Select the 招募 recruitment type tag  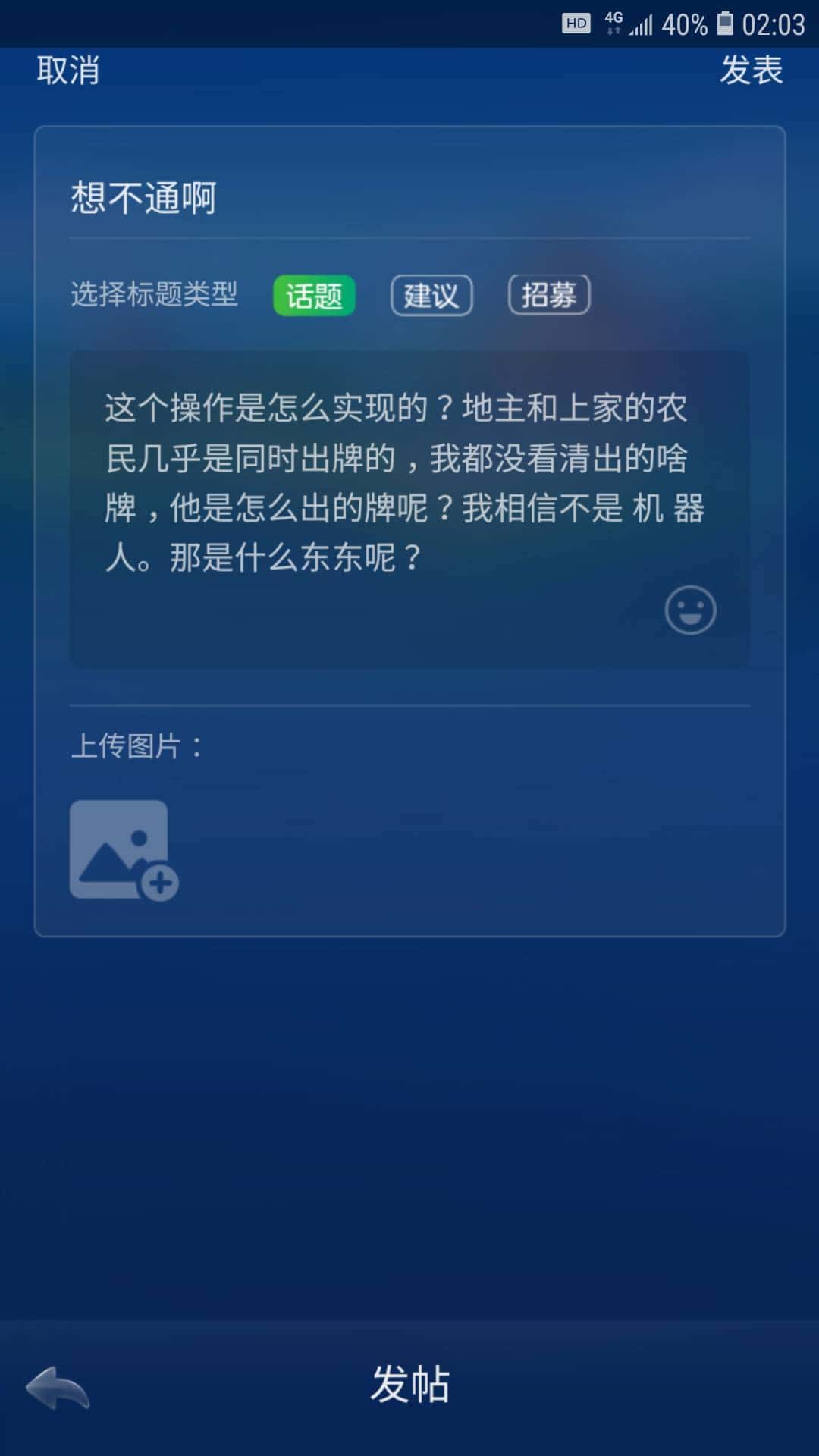(549, 294)
